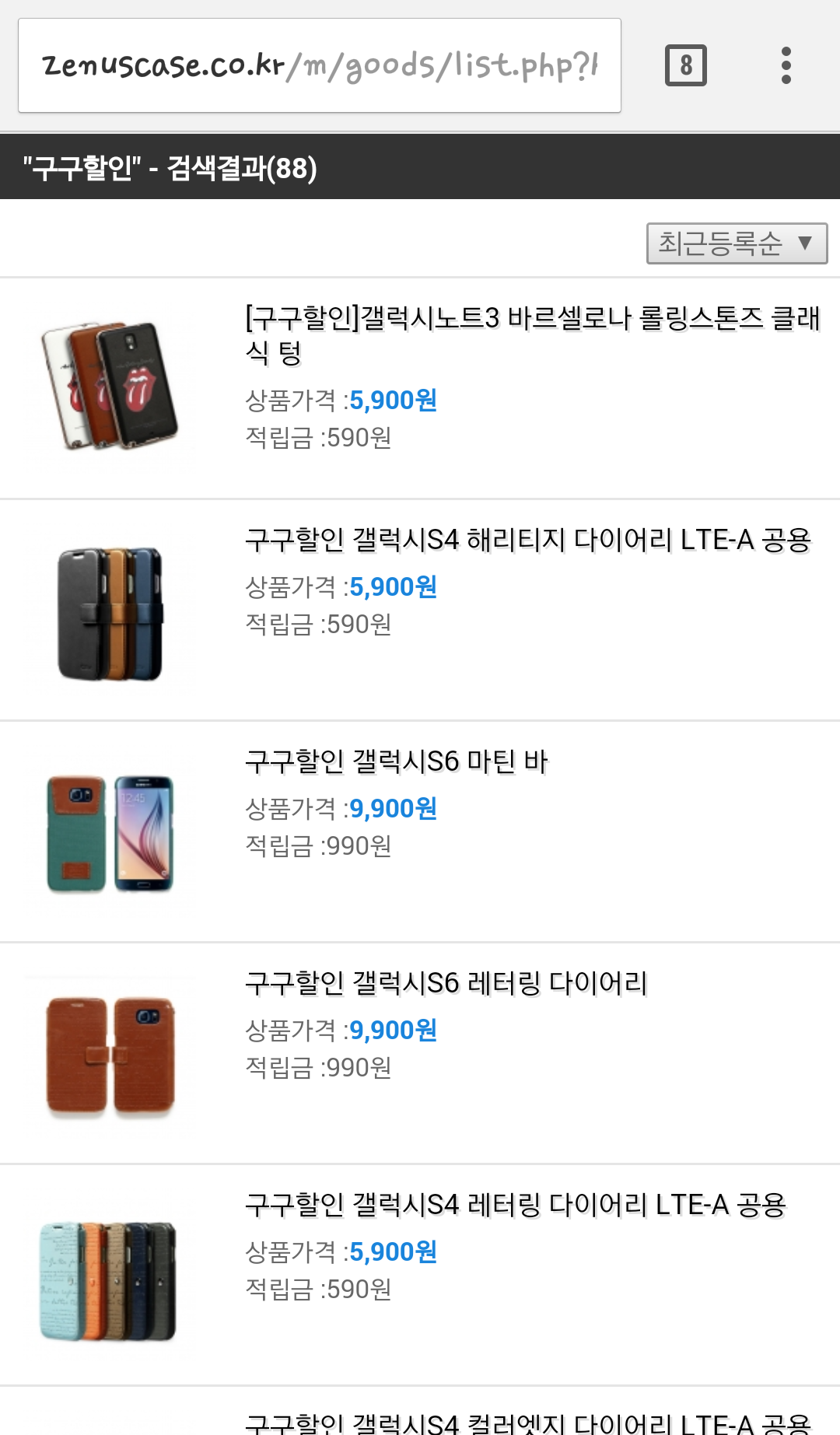View the 갤럭시S6 마틴 바 product
Viewport: 840px width, 1435px height.
pyautogui.click(x=397, y=761)
